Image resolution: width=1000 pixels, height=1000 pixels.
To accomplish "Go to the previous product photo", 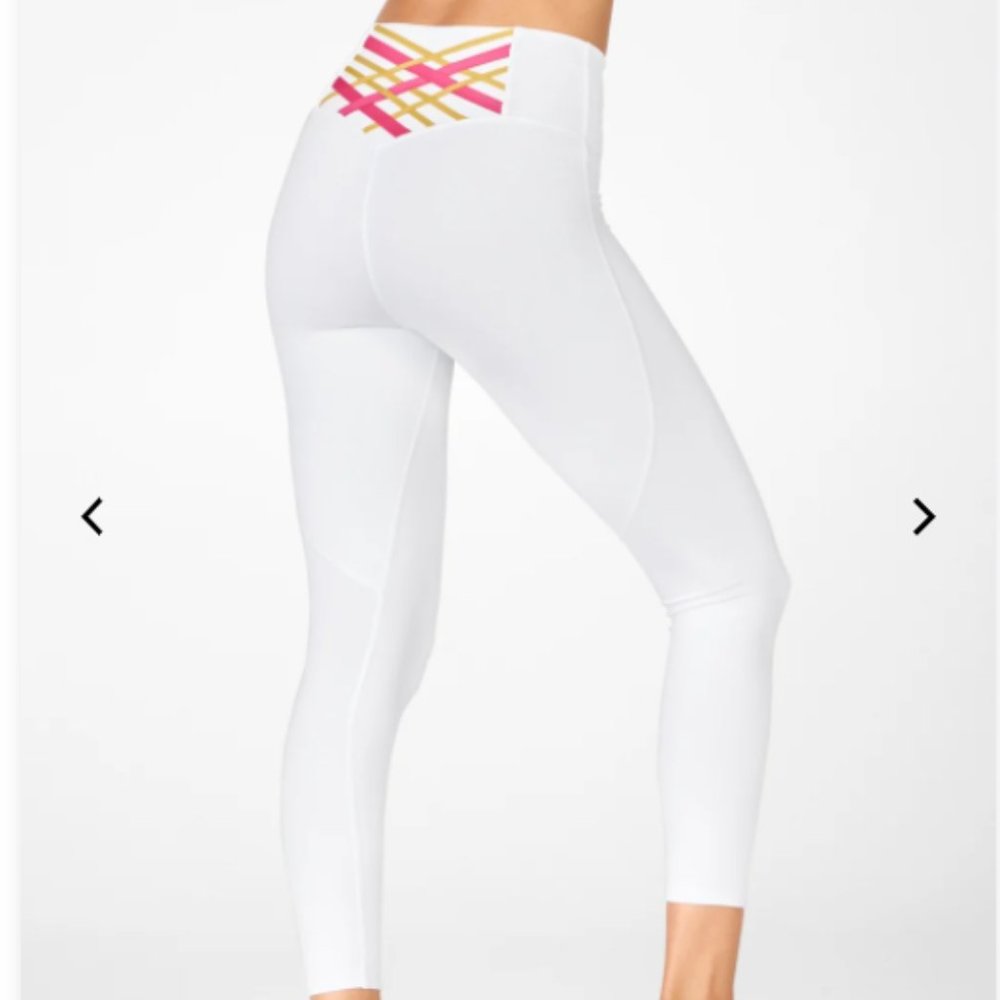I will 92,516.
